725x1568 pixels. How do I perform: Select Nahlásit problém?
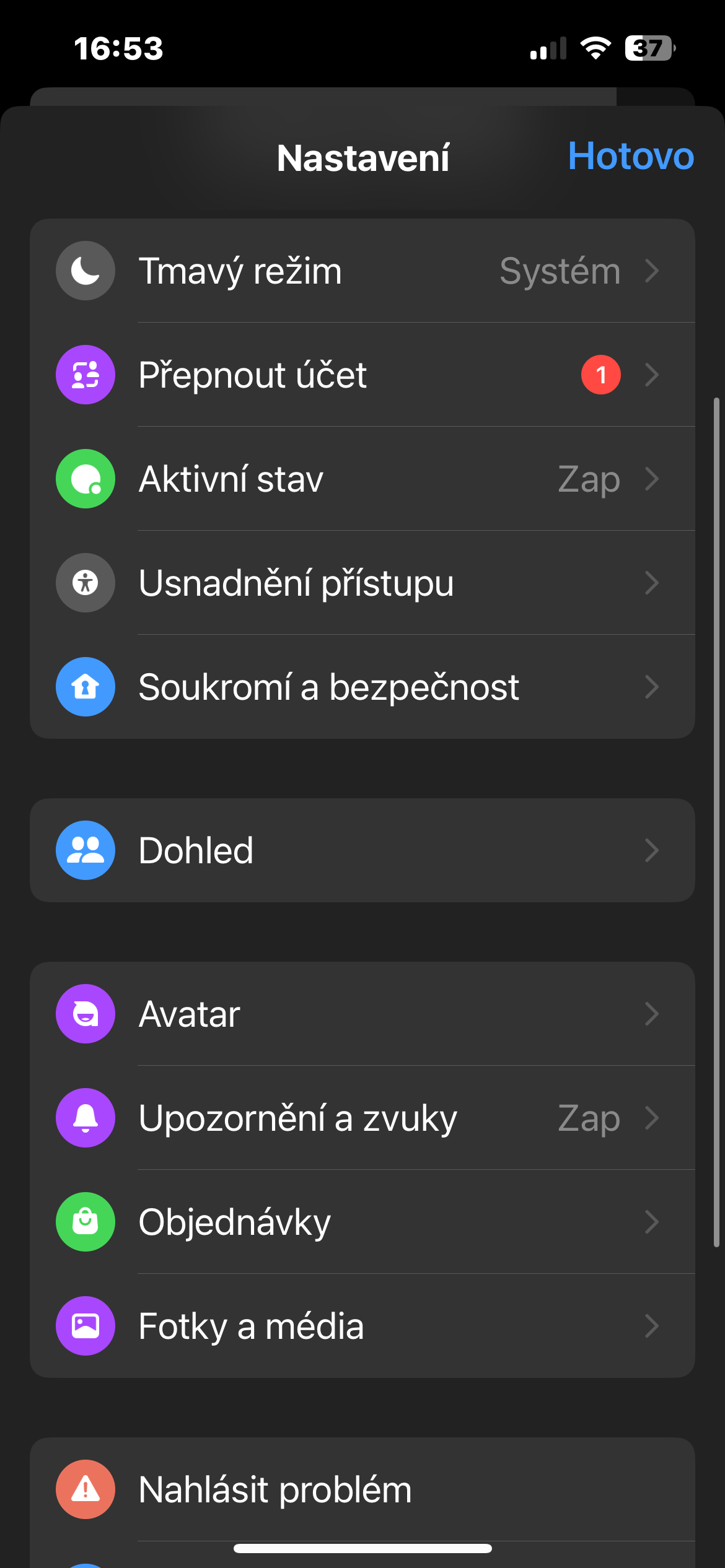point(362,1489)
